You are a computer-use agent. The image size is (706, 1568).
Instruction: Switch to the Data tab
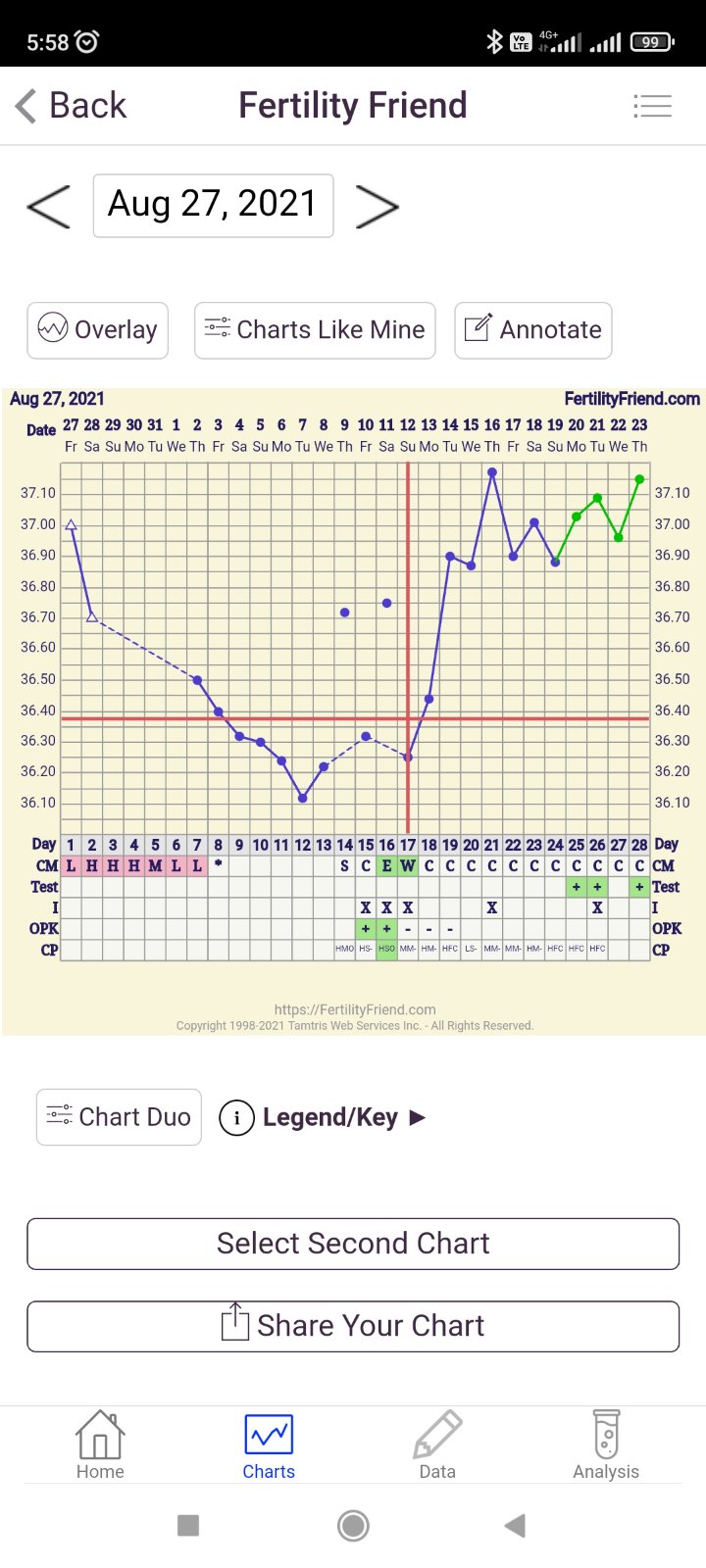coord(437,1445)
